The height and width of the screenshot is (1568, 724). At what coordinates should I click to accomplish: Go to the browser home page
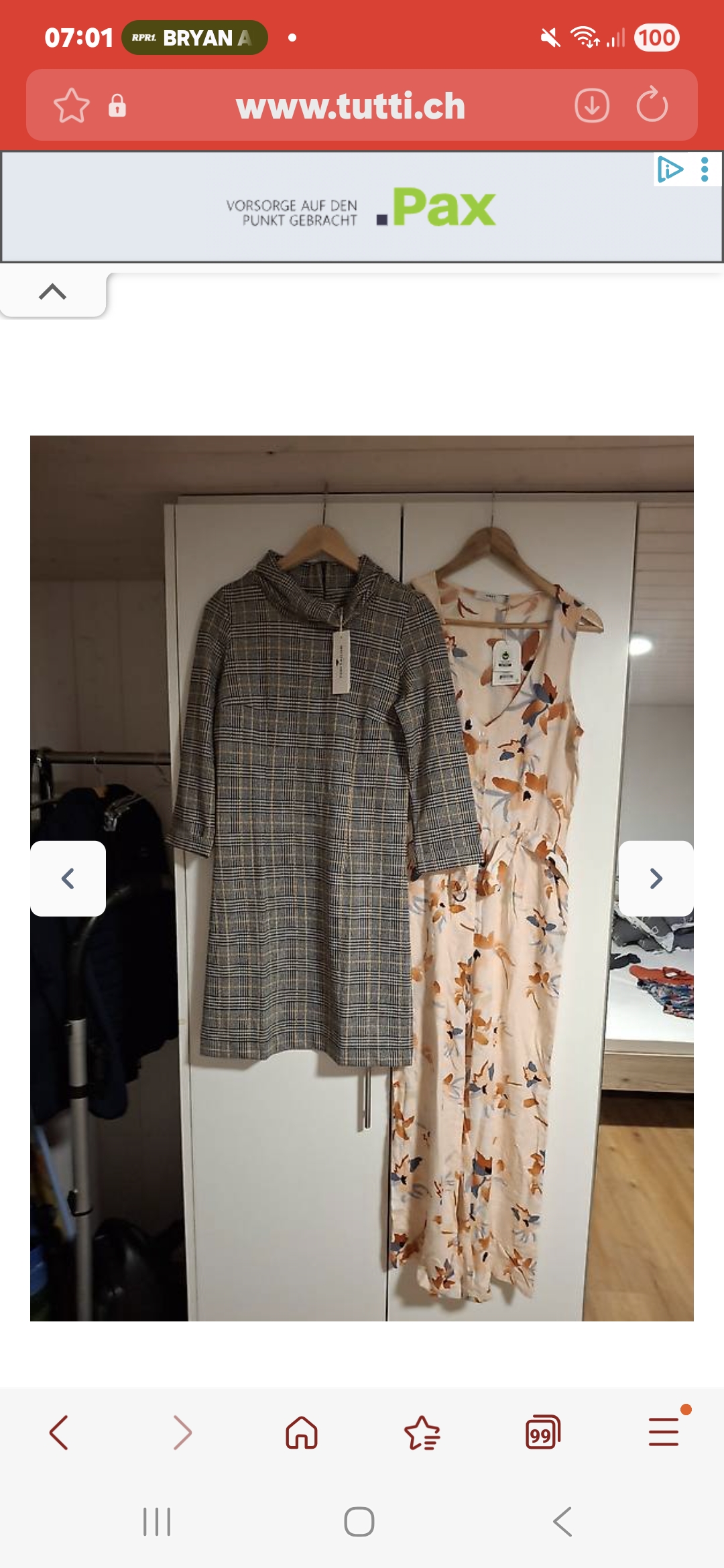click(302, 1433)
